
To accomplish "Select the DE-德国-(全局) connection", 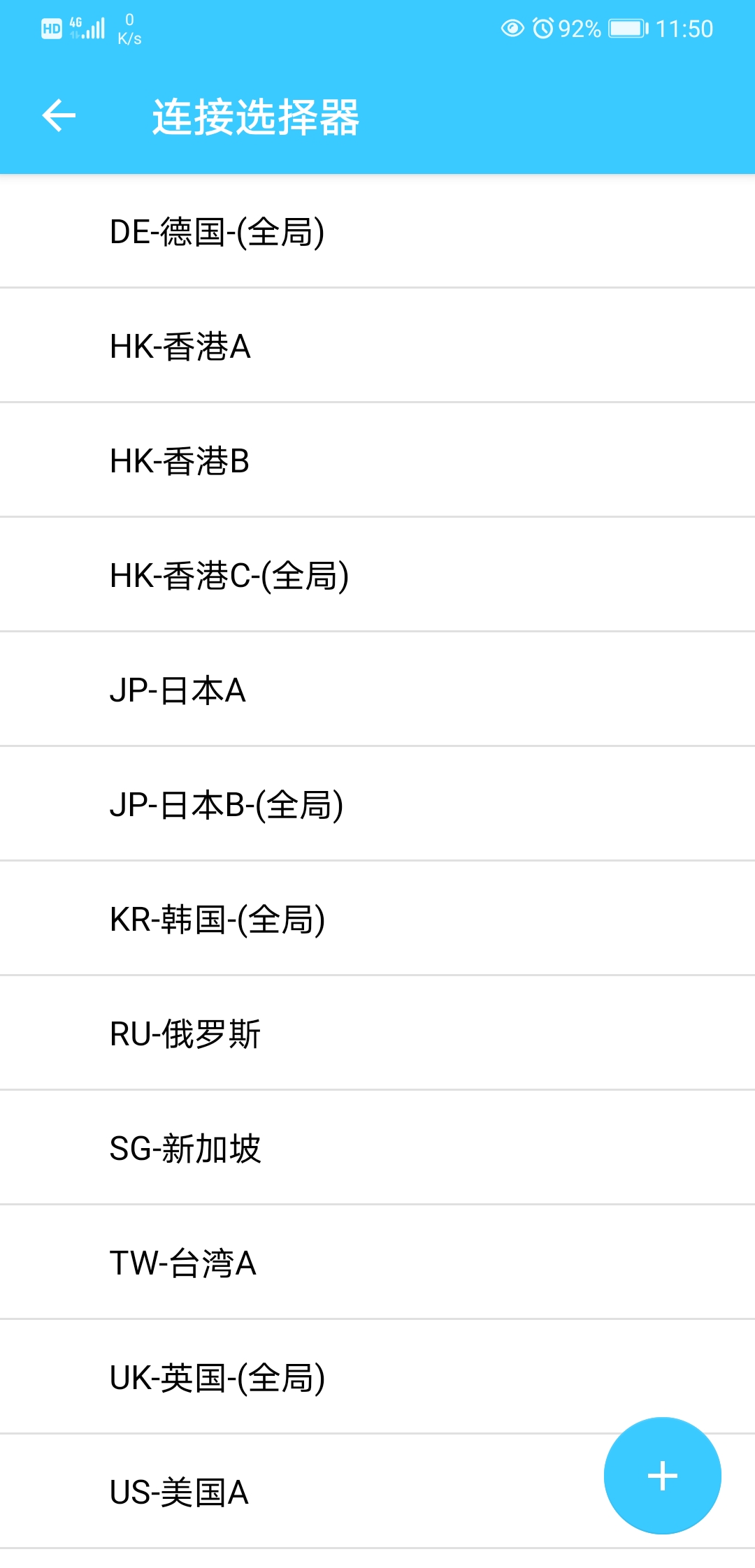I will click(217, 231).
